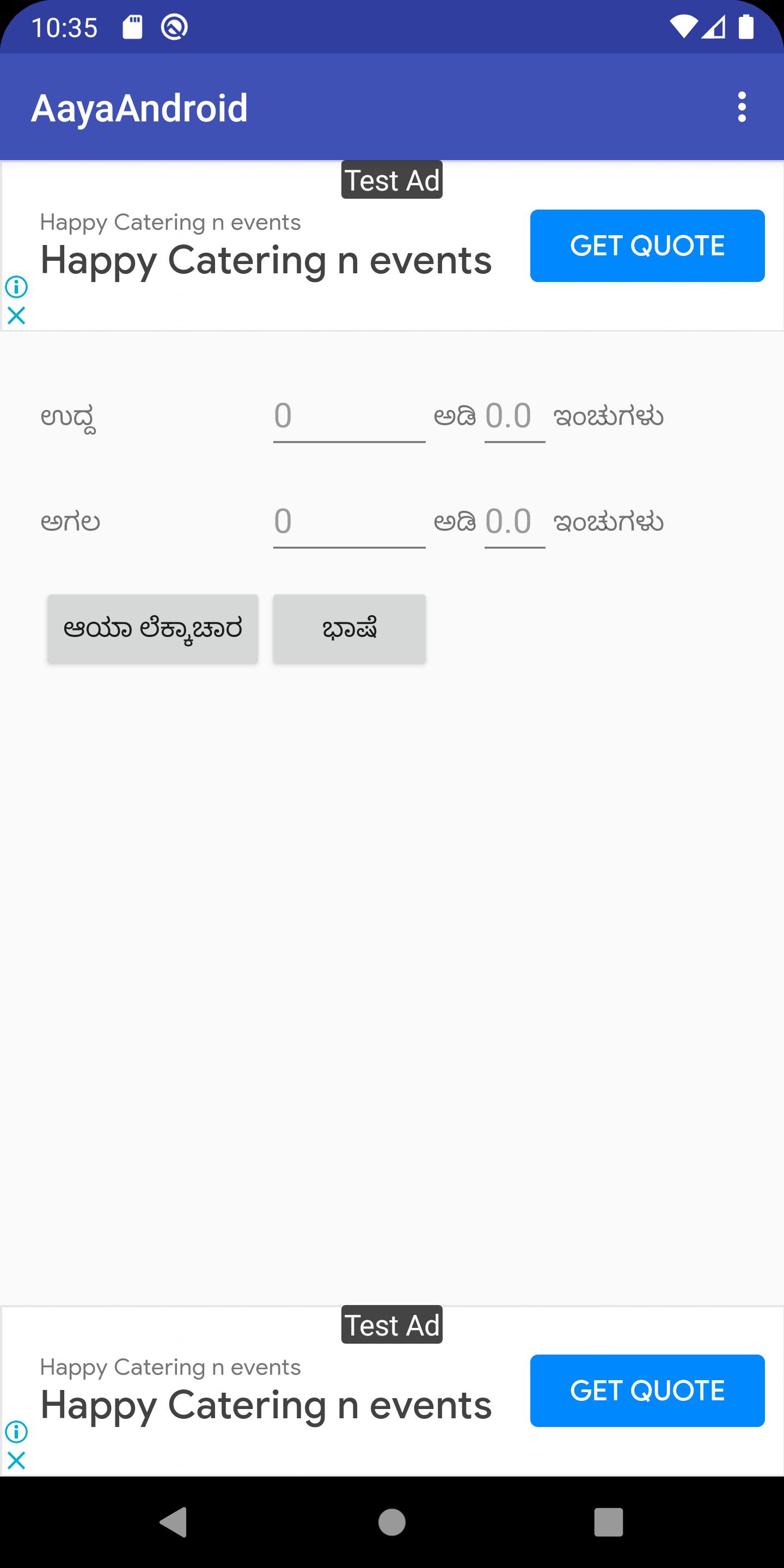The height and width of the screenshot is (1568, 784).
Task: Open the overflow menu in the app bar
Action: tap(742, 107)
